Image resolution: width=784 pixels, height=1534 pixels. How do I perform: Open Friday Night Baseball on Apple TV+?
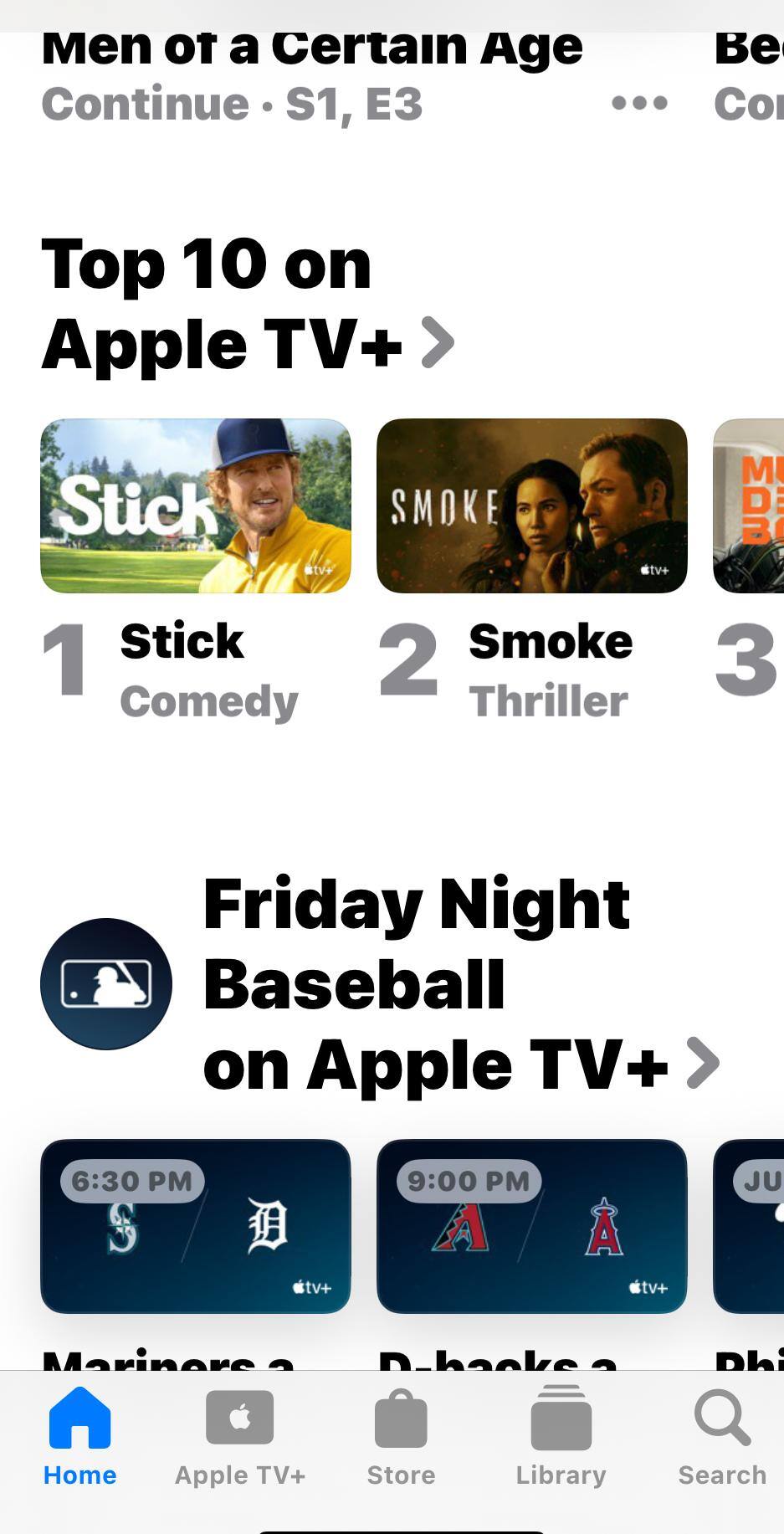(x=460, y=984)
